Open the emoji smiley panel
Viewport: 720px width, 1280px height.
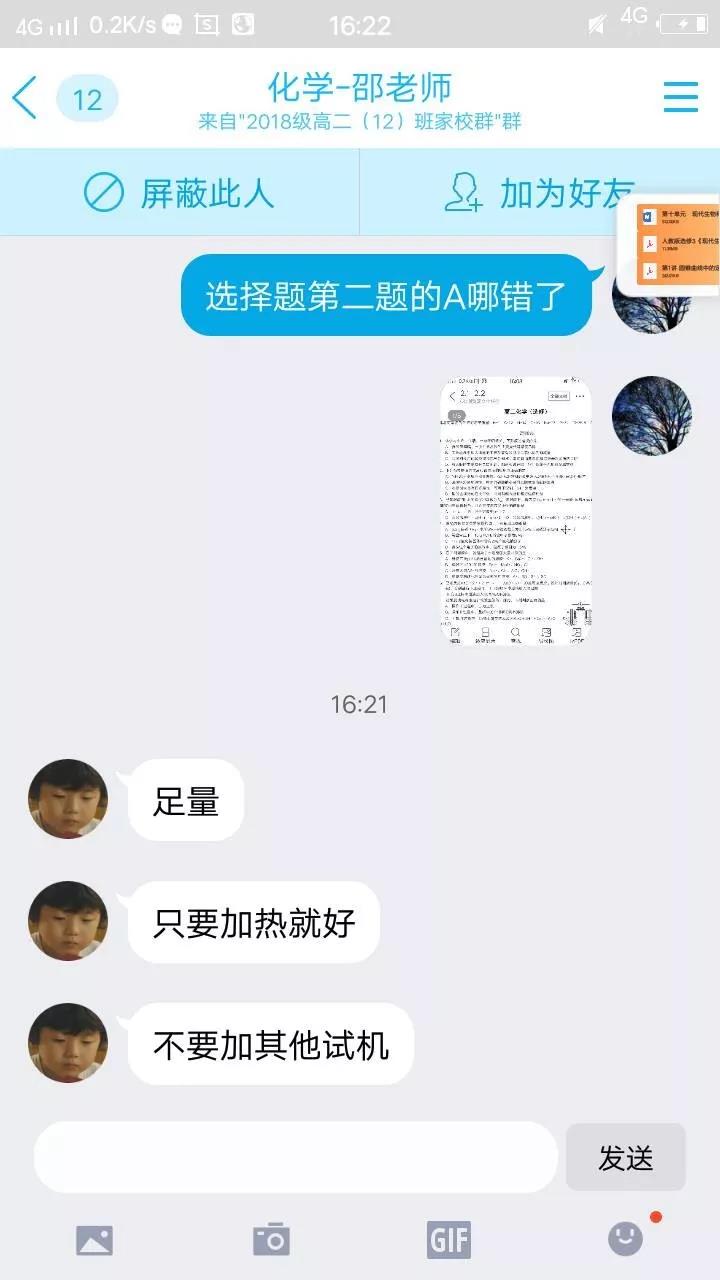(626, 1240)
